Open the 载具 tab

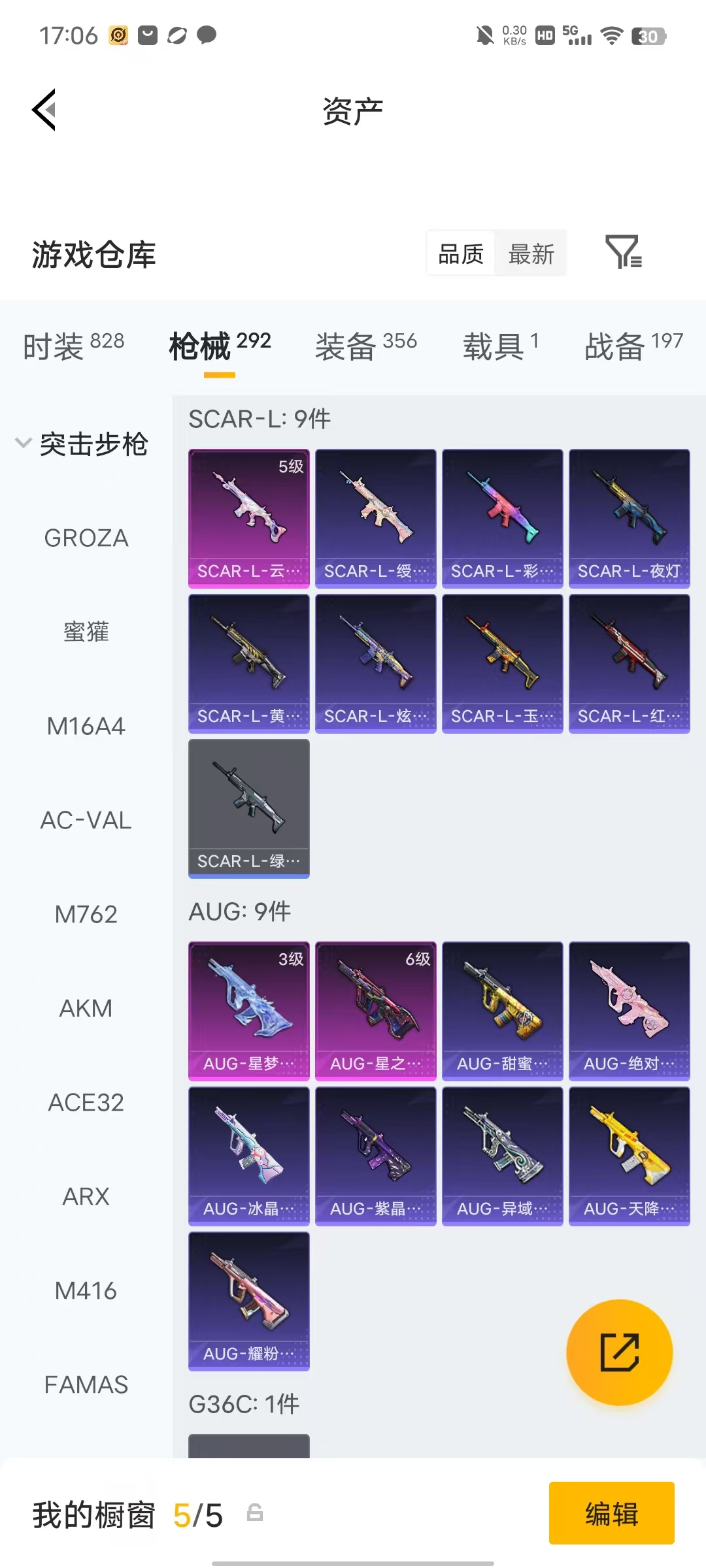(501, 346)
